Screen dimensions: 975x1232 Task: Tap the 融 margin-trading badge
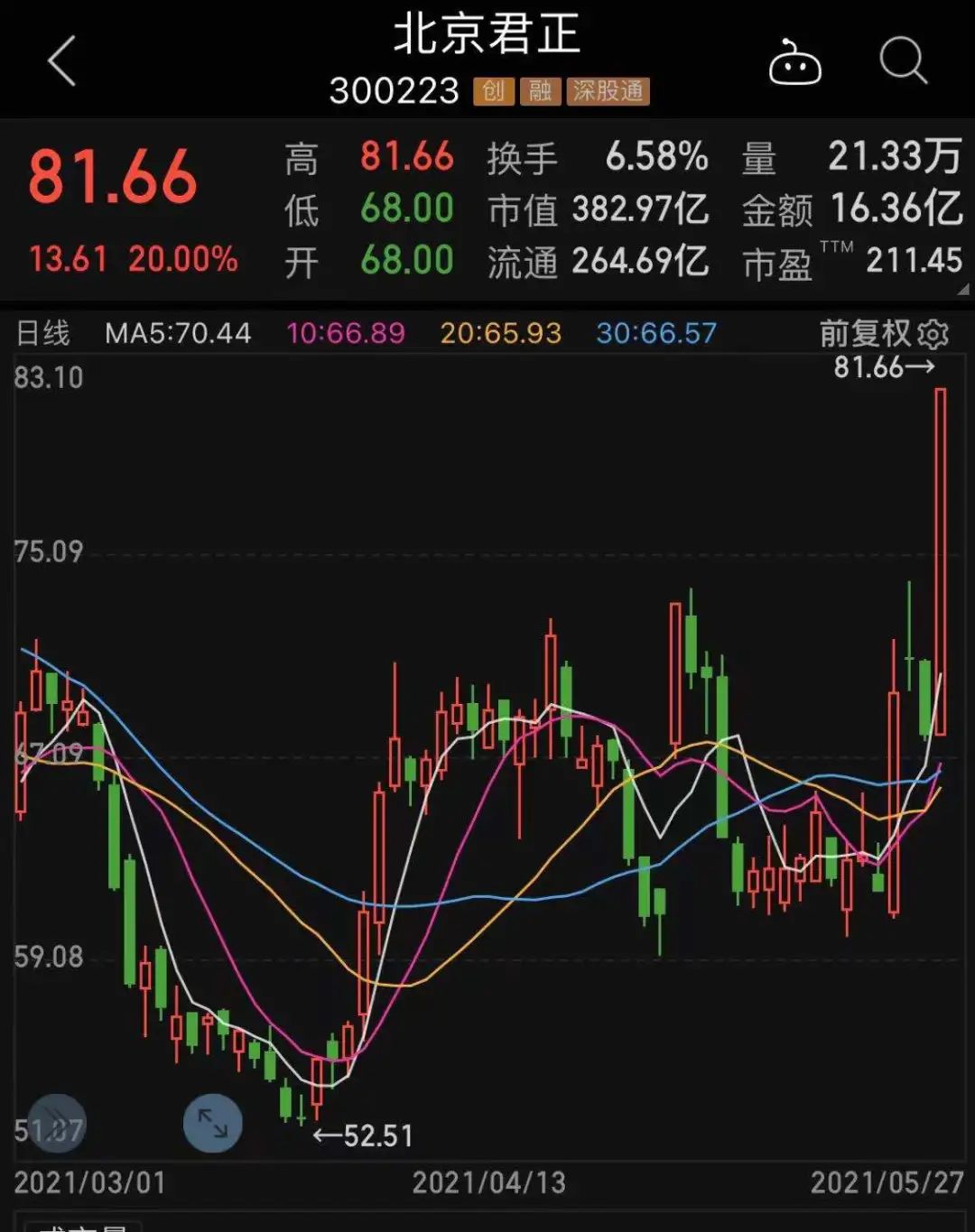pyautogui.click(x=539, y=91)
